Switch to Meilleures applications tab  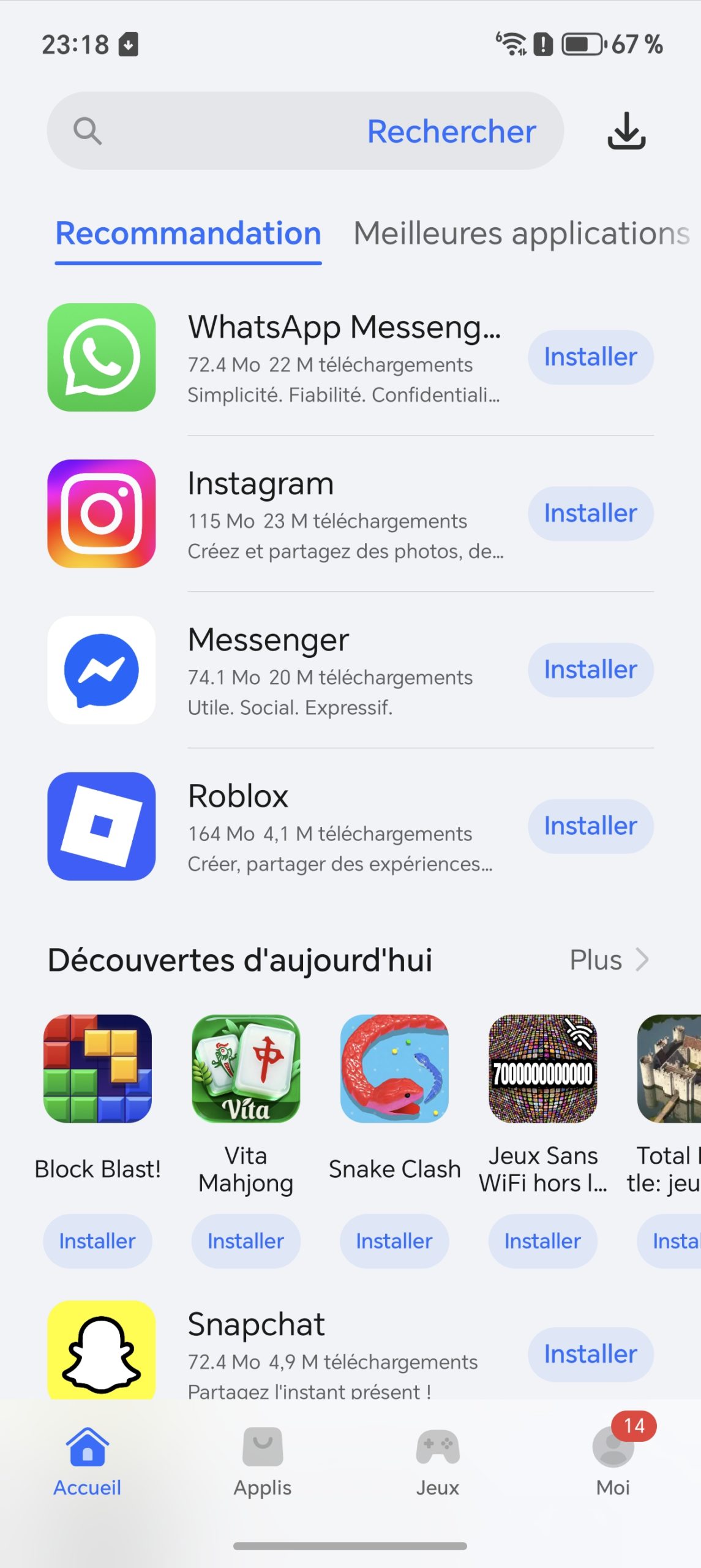click(x=522, y=234)
